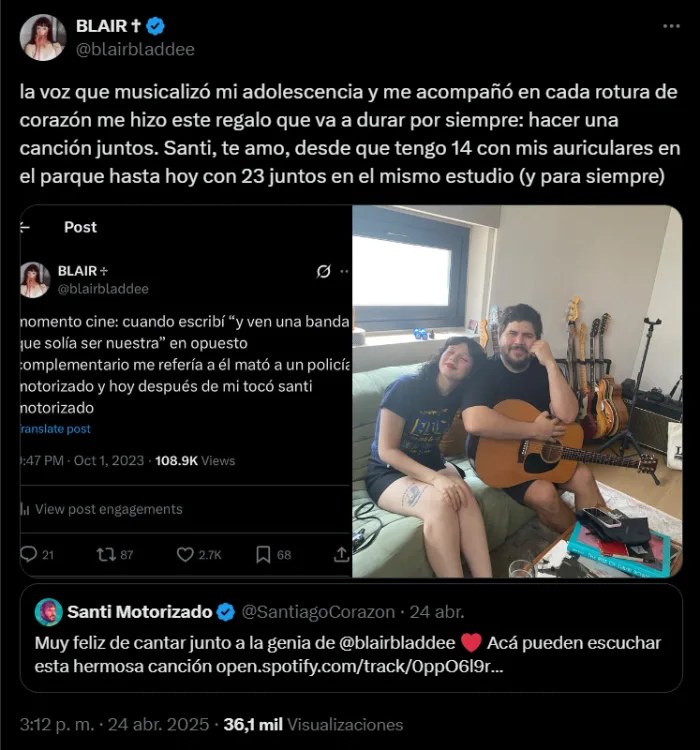Open the photo with the acoustic guitar
The height and width of the screenshot is (750, 700).
(517, 391)
